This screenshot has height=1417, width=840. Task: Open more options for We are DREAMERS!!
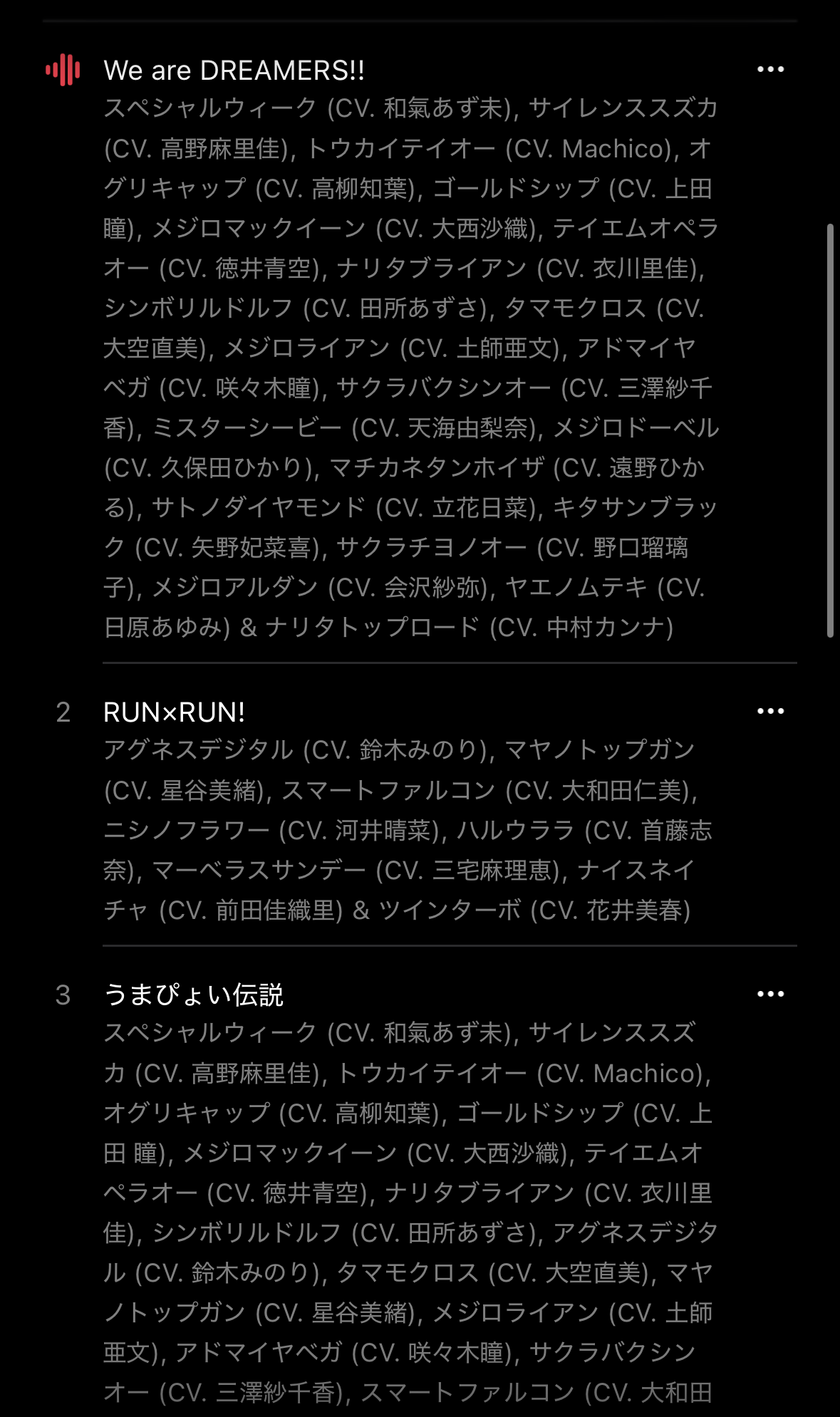click(x=770, y=70)
